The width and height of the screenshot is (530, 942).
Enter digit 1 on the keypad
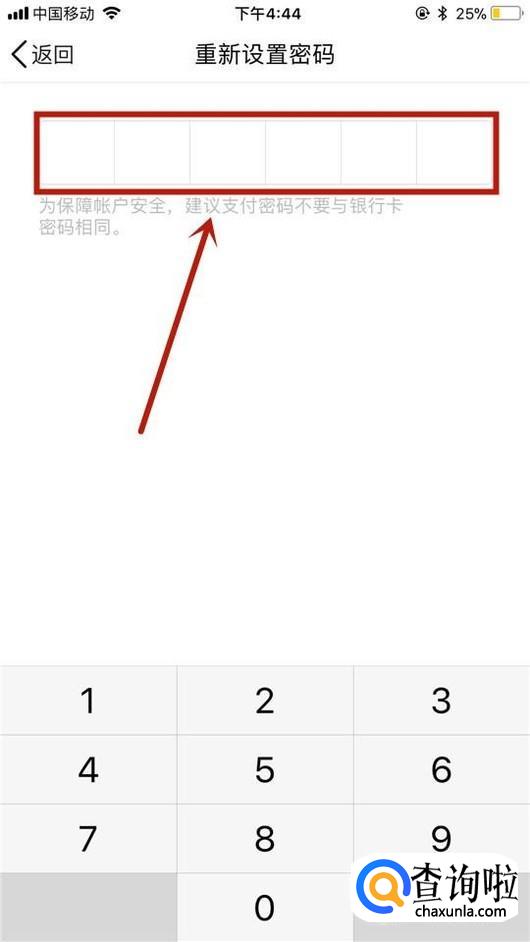coord(88,700)
